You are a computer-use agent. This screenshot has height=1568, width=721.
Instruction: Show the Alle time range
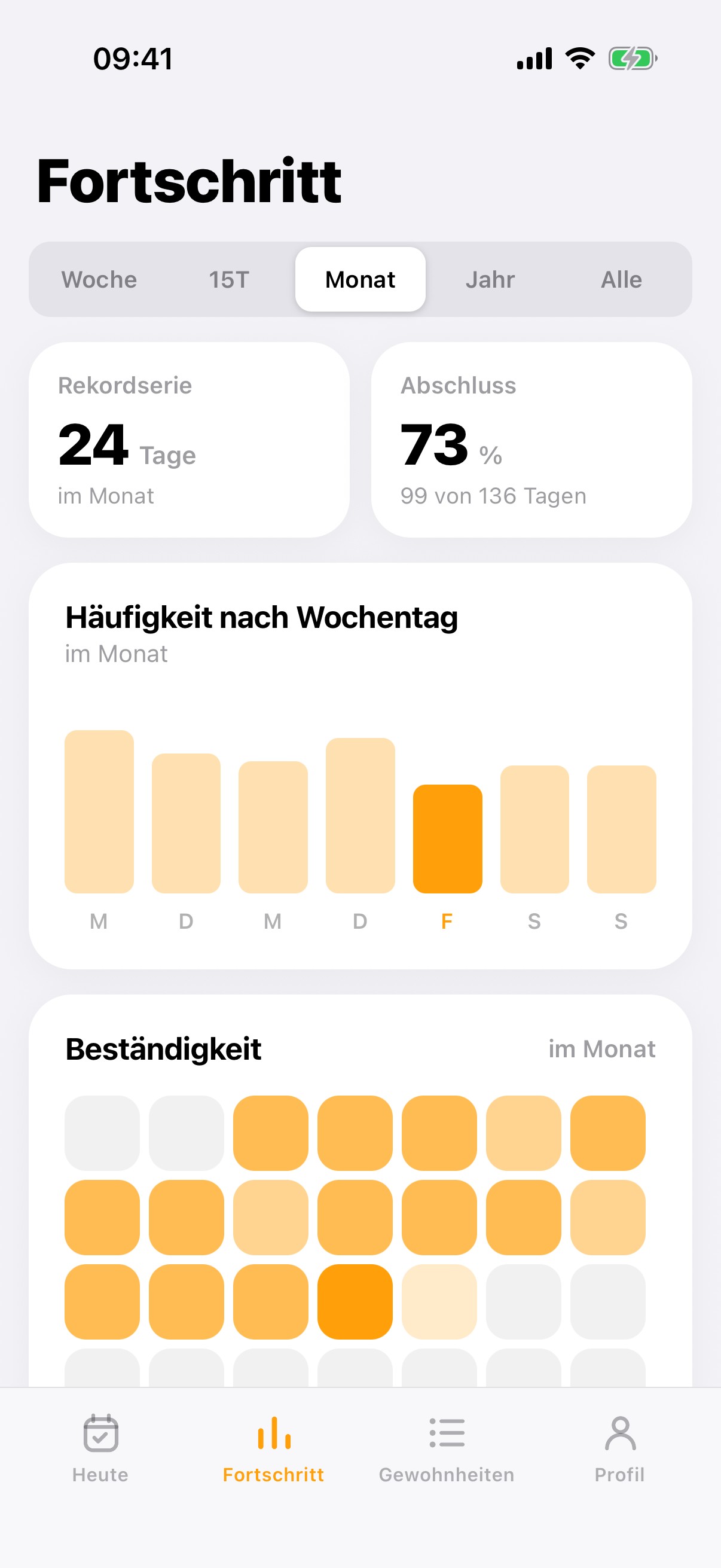click(x=621, y=279)
